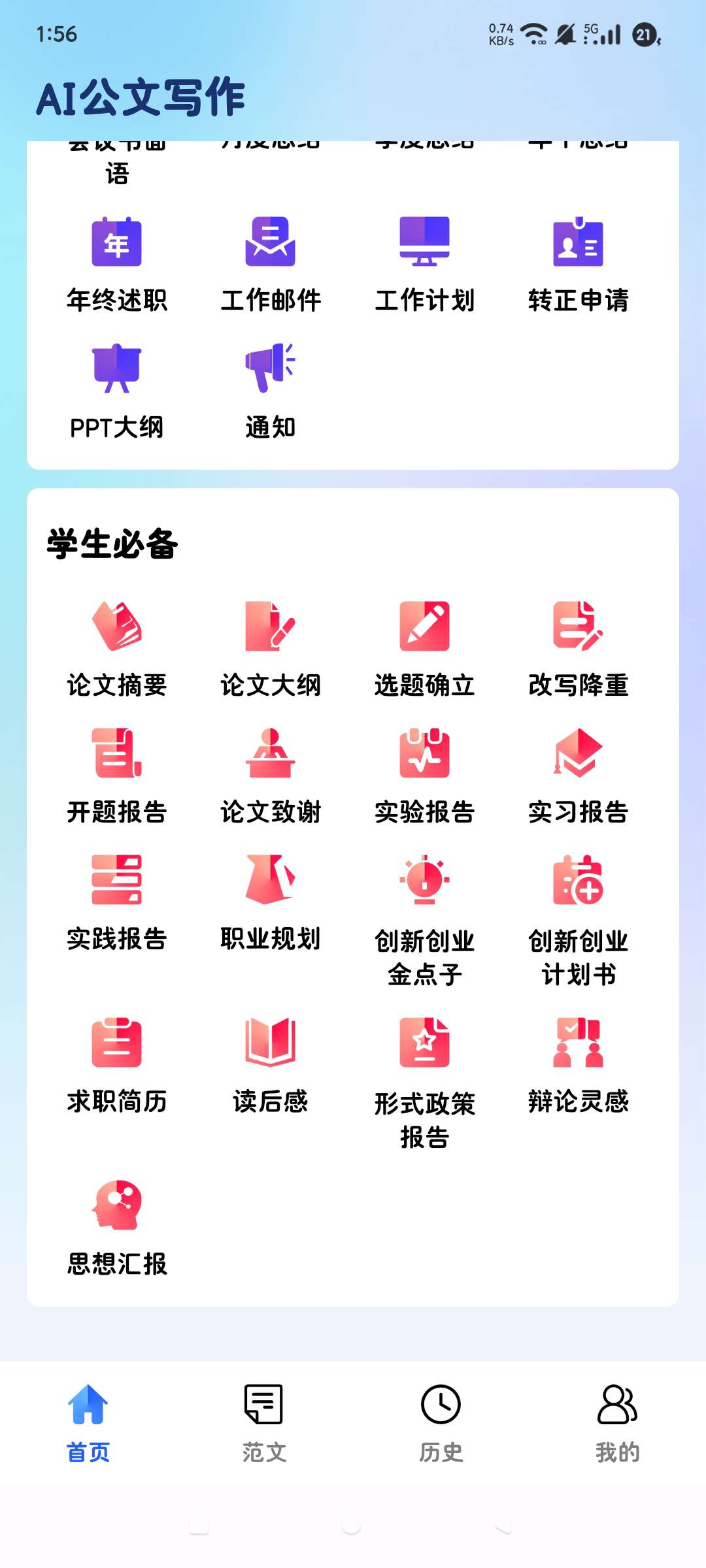The image size is (706, 1568).
Task: Open 创新创业计划书 tool
Action: 579,920
